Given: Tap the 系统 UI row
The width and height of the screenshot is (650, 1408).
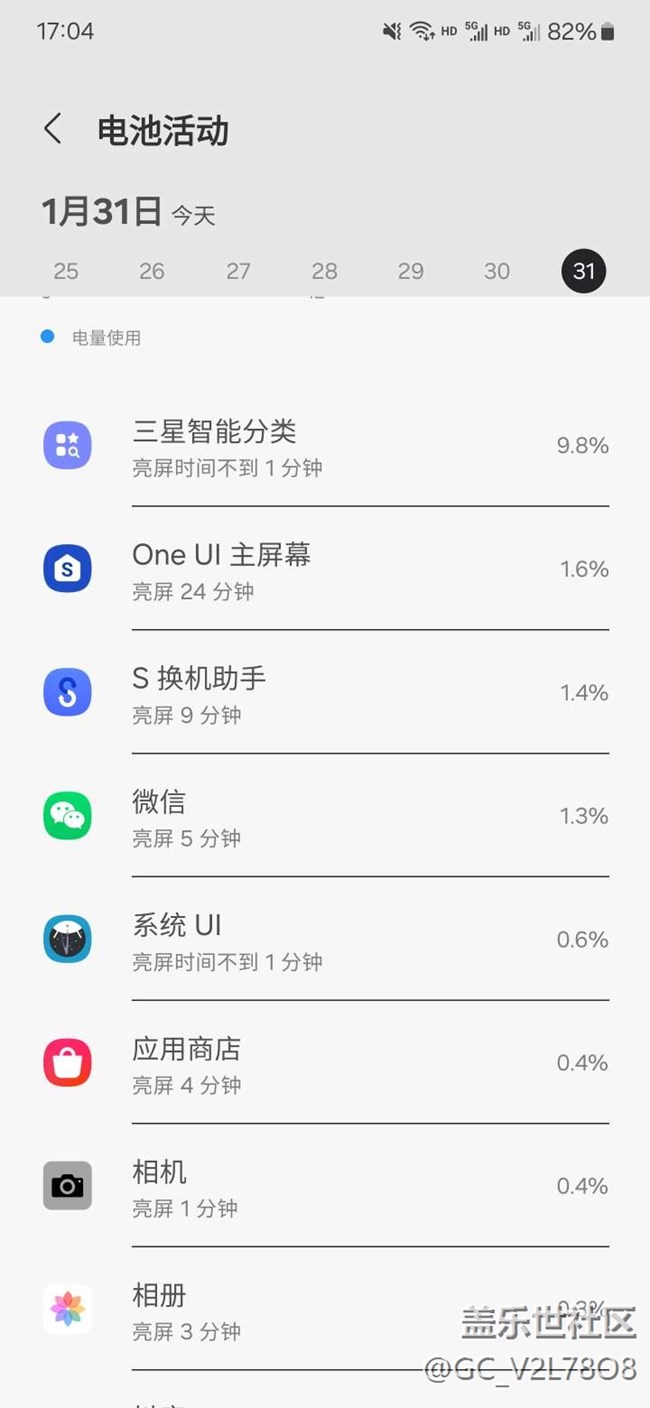Looking at the screenshot, I should 325,939.
